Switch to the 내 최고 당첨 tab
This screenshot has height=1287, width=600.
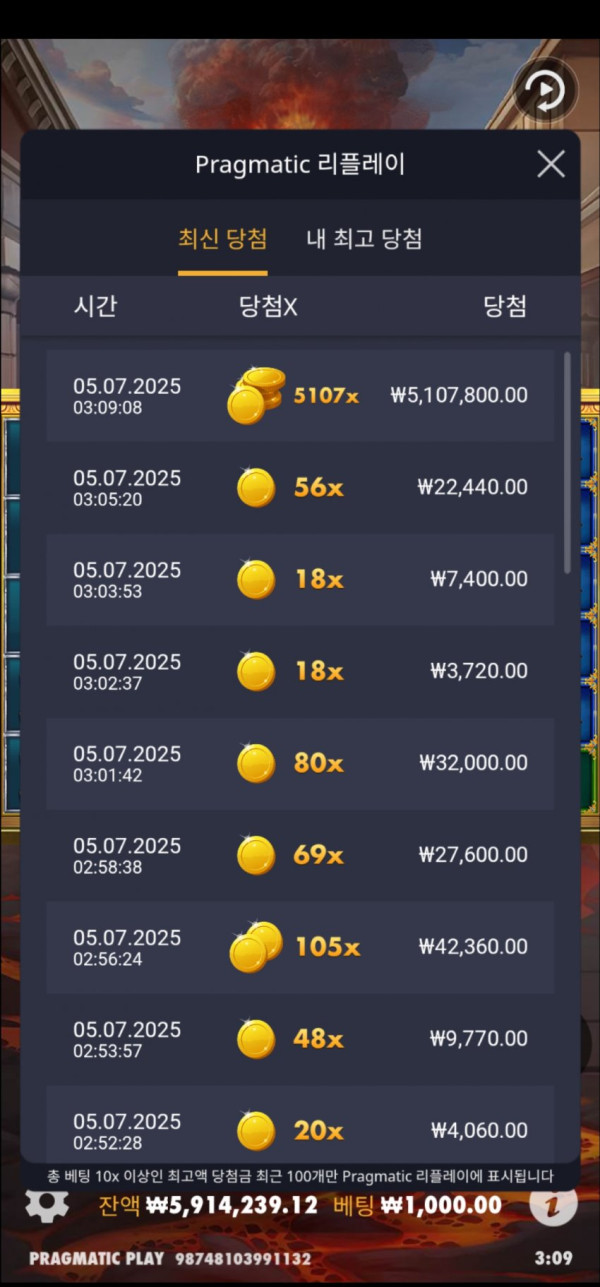[x=364, y=239]
